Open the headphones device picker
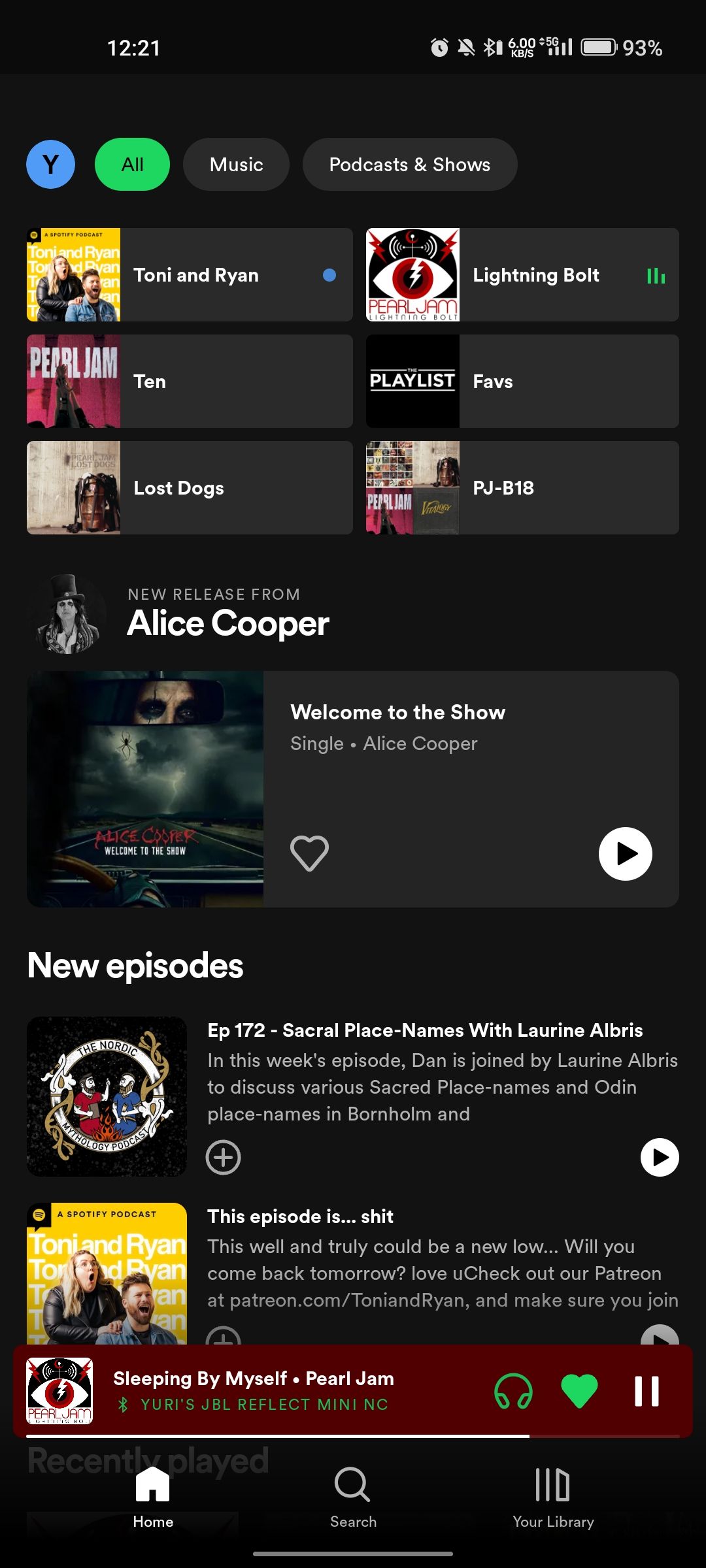 pyautogui.click(x=513, y=1391)
